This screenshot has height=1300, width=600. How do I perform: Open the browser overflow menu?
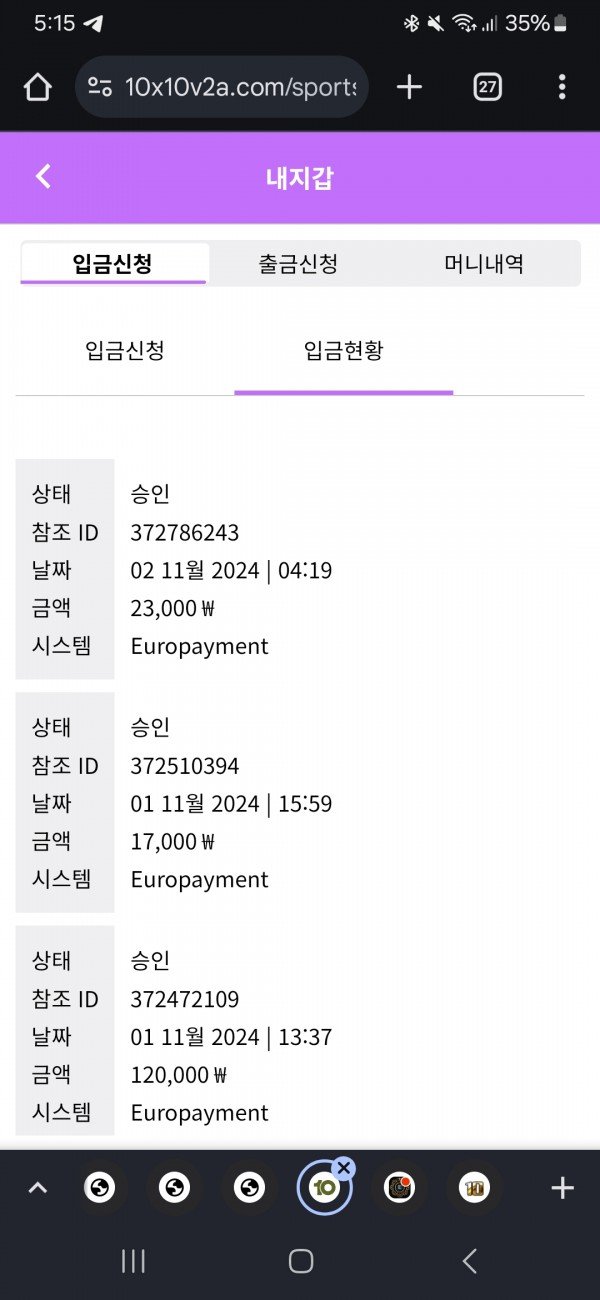[562, 87]
